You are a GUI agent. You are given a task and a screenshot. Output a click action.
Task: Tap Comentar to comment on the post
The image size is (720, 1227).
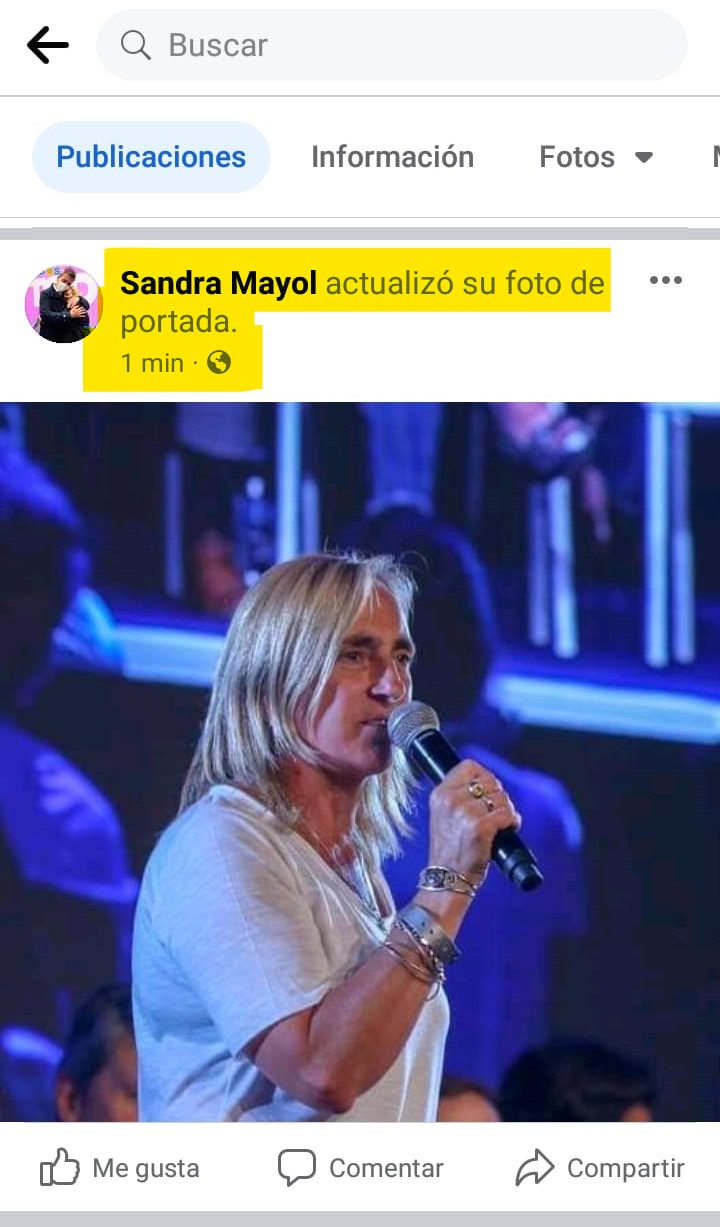[360, 1168]
